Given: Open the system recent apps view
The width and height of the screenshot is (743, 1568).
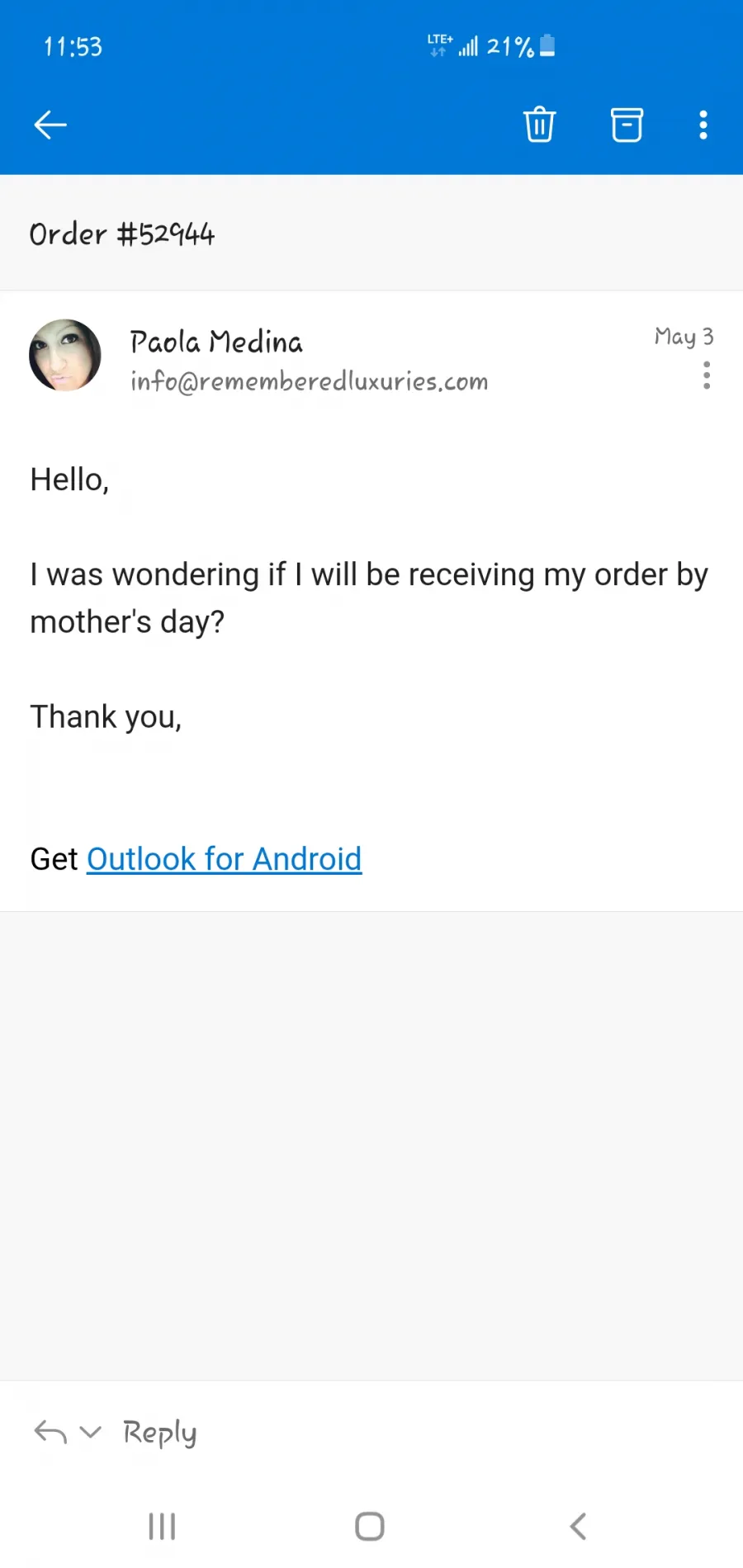Looking at the screenshot, I should [162, 1527].
